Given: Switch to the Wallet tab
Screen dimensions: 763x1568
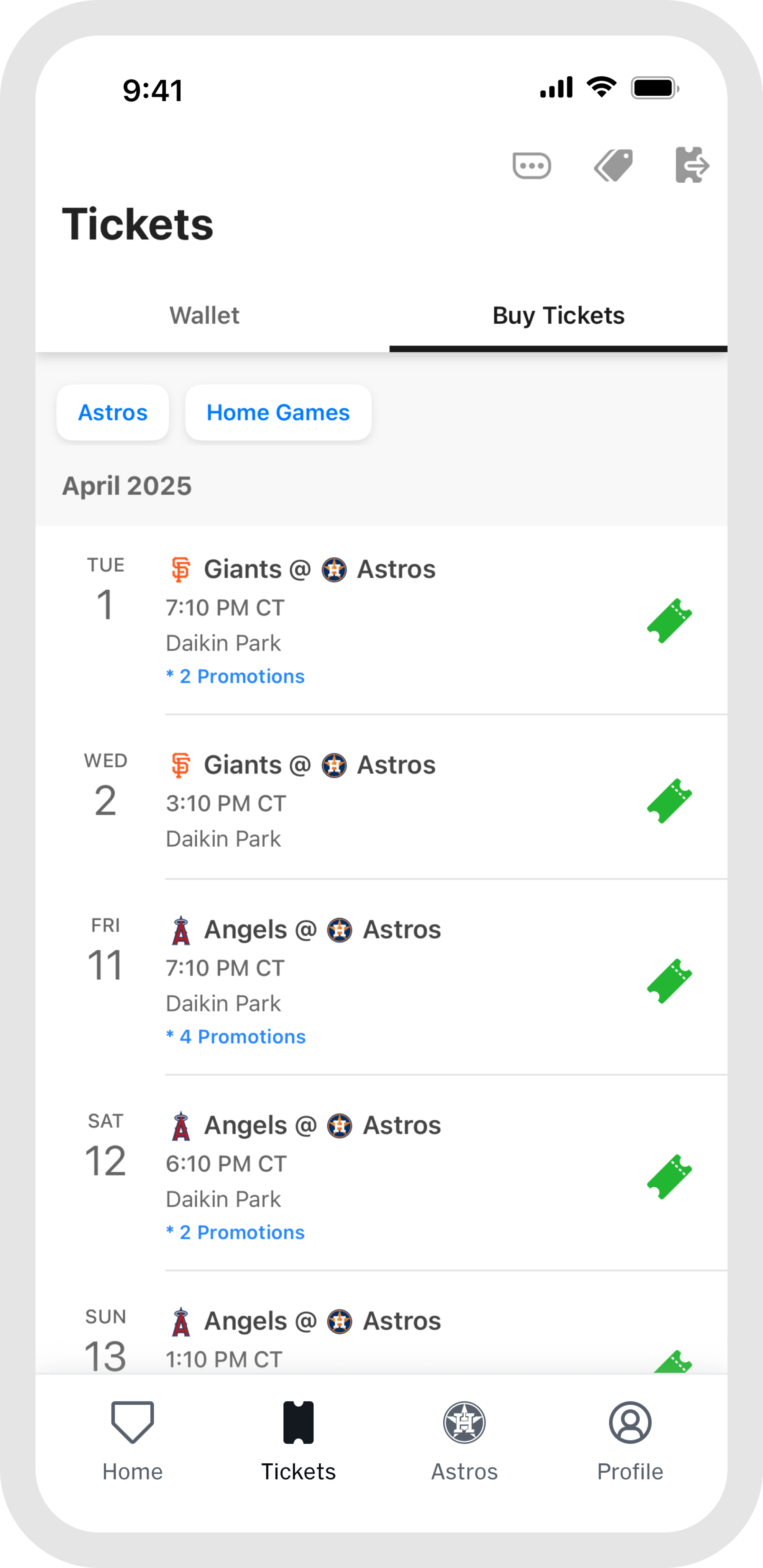Looking at the screenshot, I should pos(204,315).
